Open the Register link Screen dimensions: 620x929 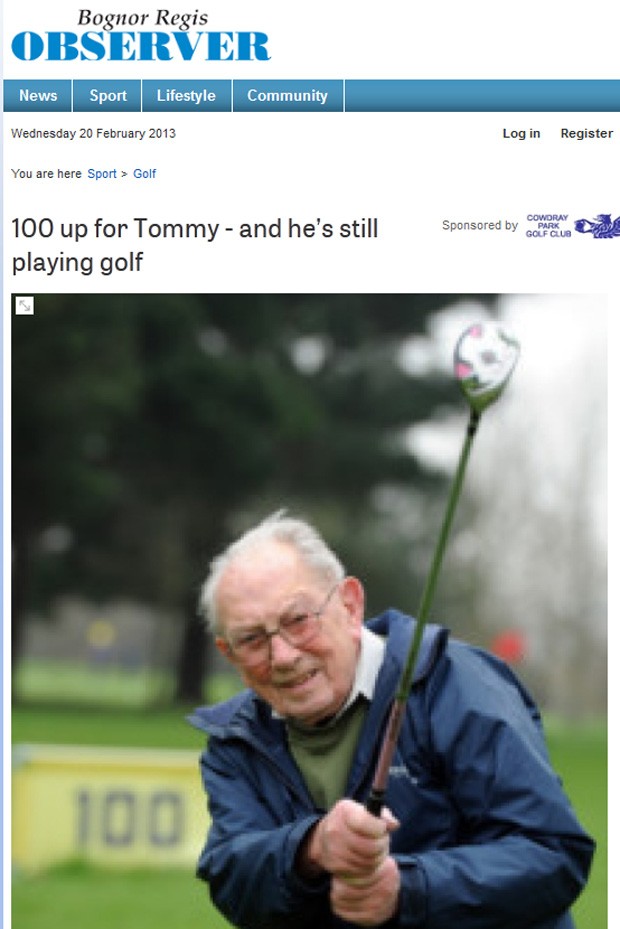click(x=586, y=133)
